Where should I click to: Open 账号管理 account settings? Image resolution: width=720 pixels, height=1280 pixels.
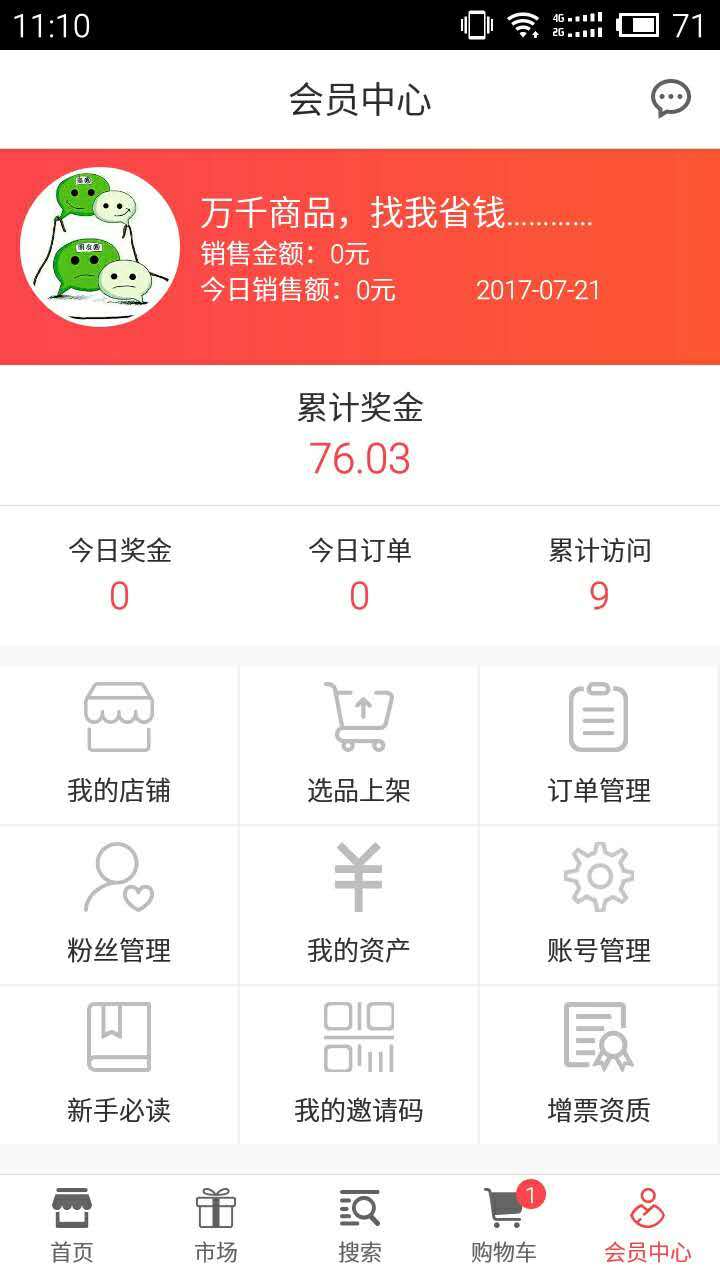point(599,904)
